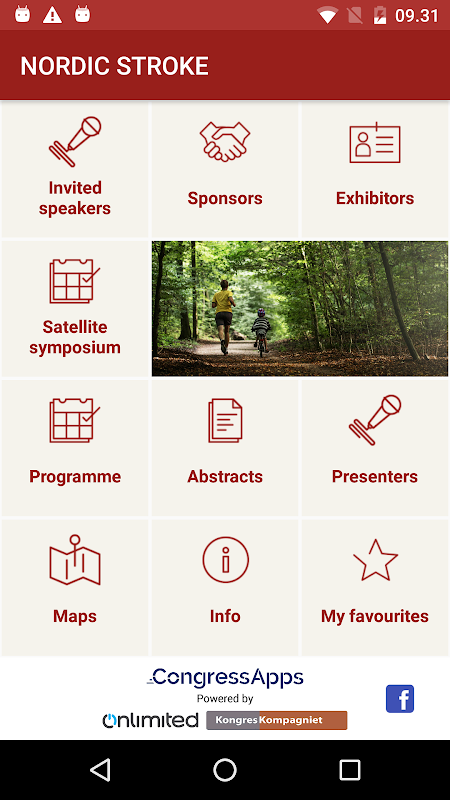Go to My favourites

375,588
